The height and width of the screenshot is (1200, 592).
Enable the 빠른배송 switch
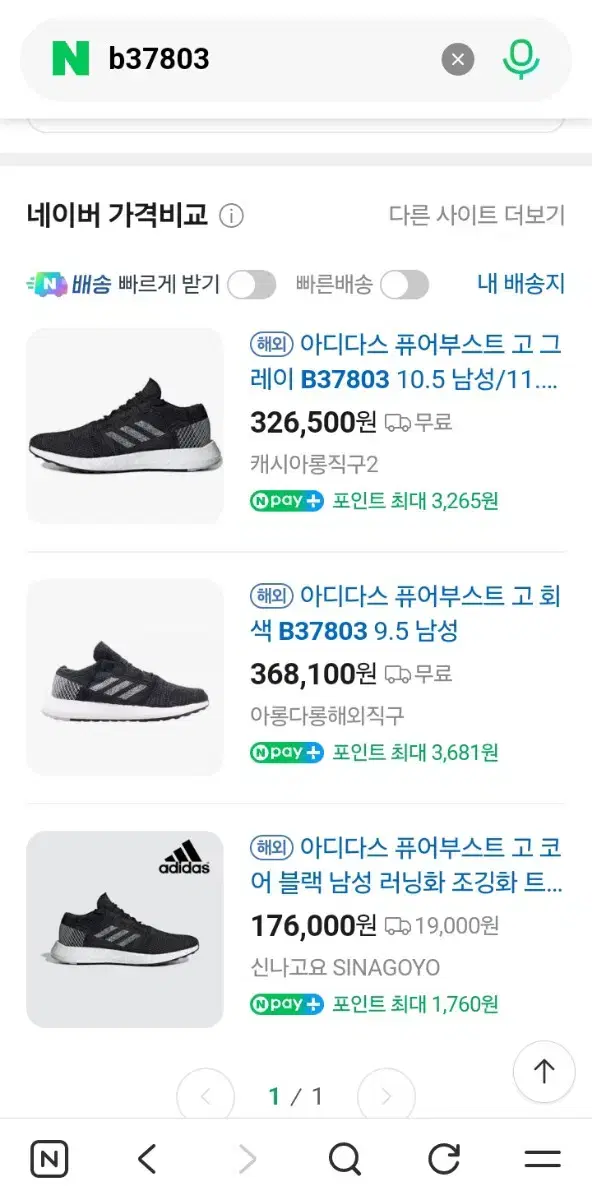[404, 285]
